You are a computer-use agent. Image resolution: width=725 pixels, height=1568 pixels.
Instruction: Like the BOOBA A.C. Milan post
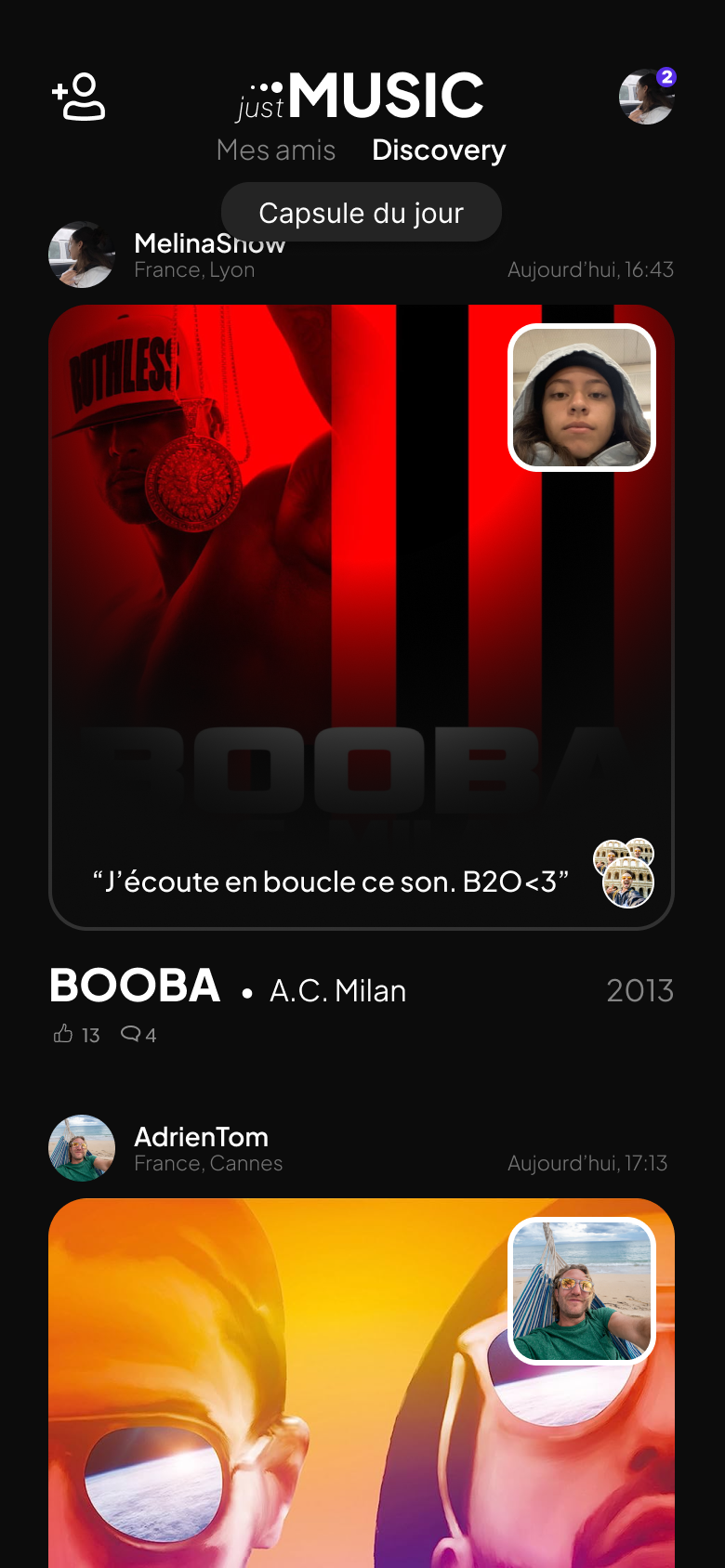76,1034
